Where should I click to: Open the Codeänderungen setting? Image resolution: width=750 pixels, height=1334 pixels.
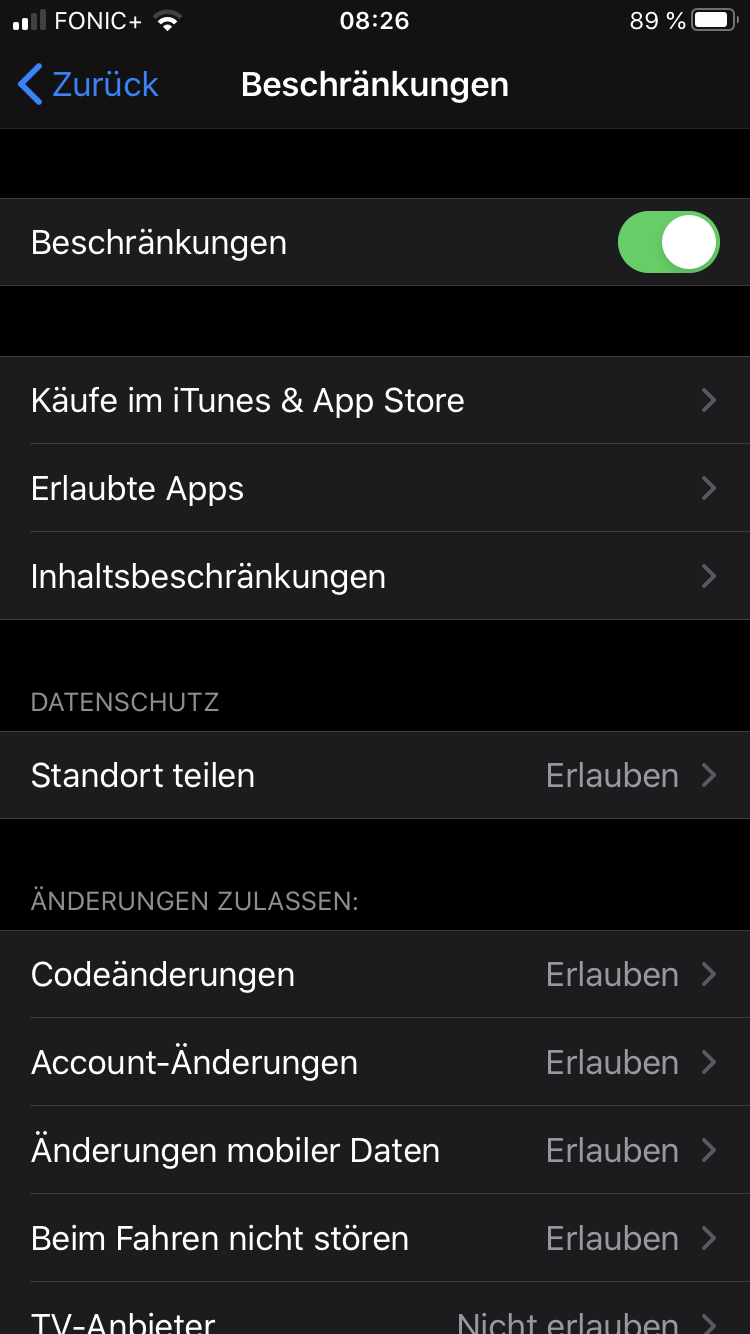click(375, 975)
